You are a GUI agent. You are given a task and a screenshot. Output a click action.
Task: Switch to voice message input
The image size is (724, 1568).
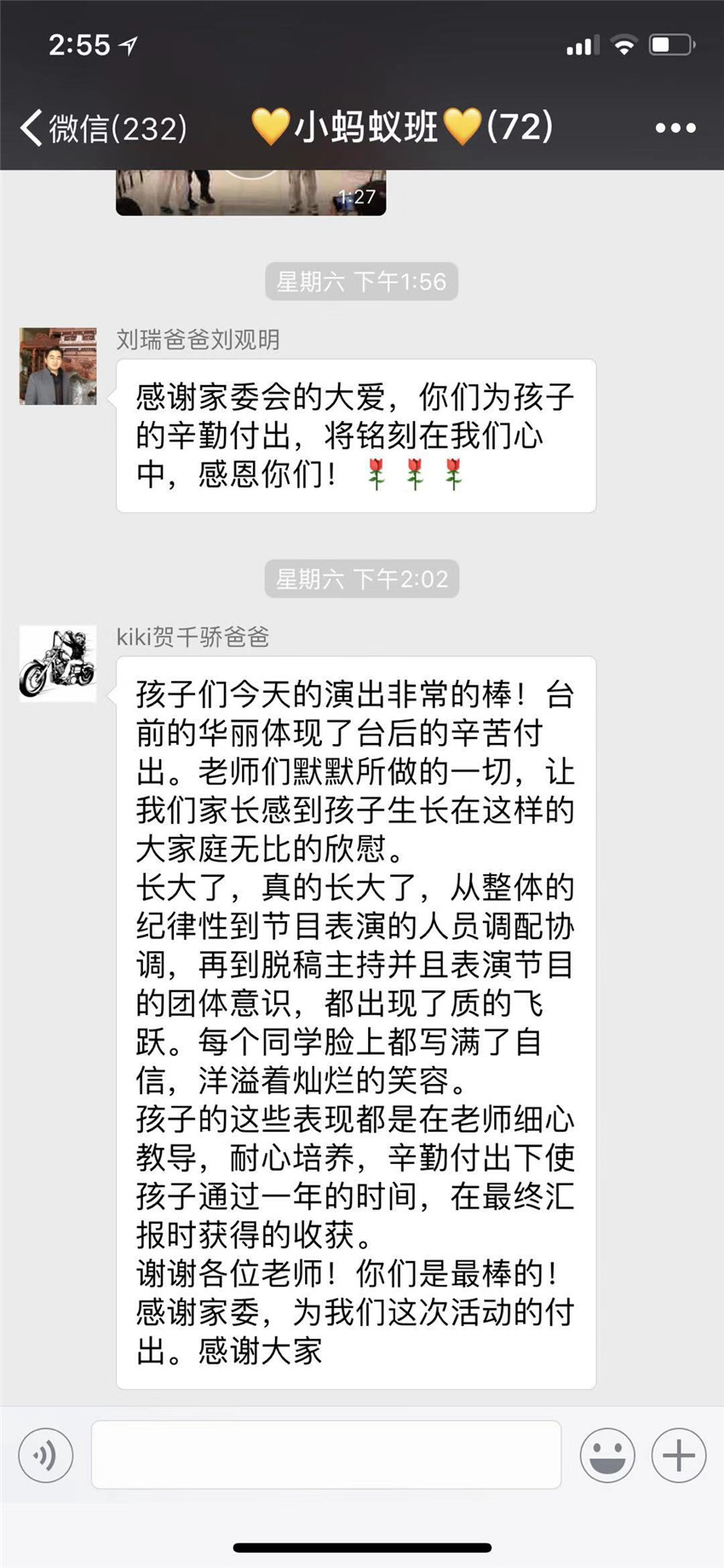(x=45, y=1455)
